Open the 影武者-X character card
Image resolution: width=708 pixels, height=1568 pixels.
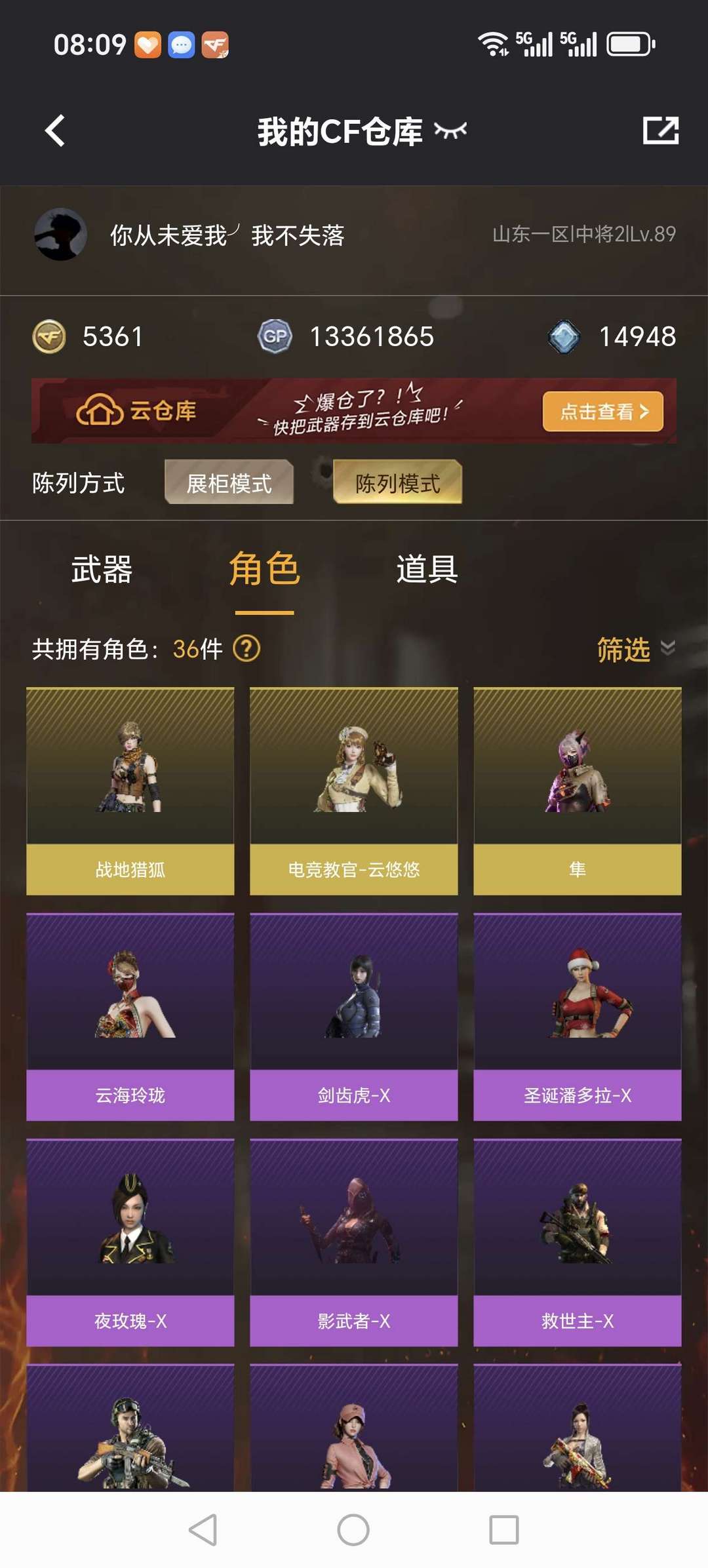point(354,1242)
